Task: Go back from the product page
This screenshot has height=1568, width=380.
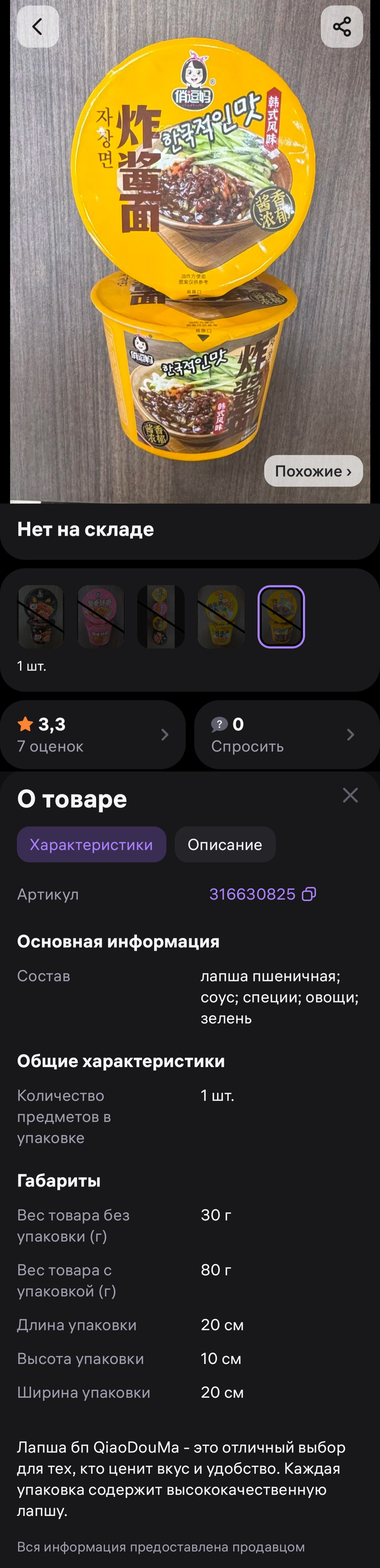Action: (38, 27)
